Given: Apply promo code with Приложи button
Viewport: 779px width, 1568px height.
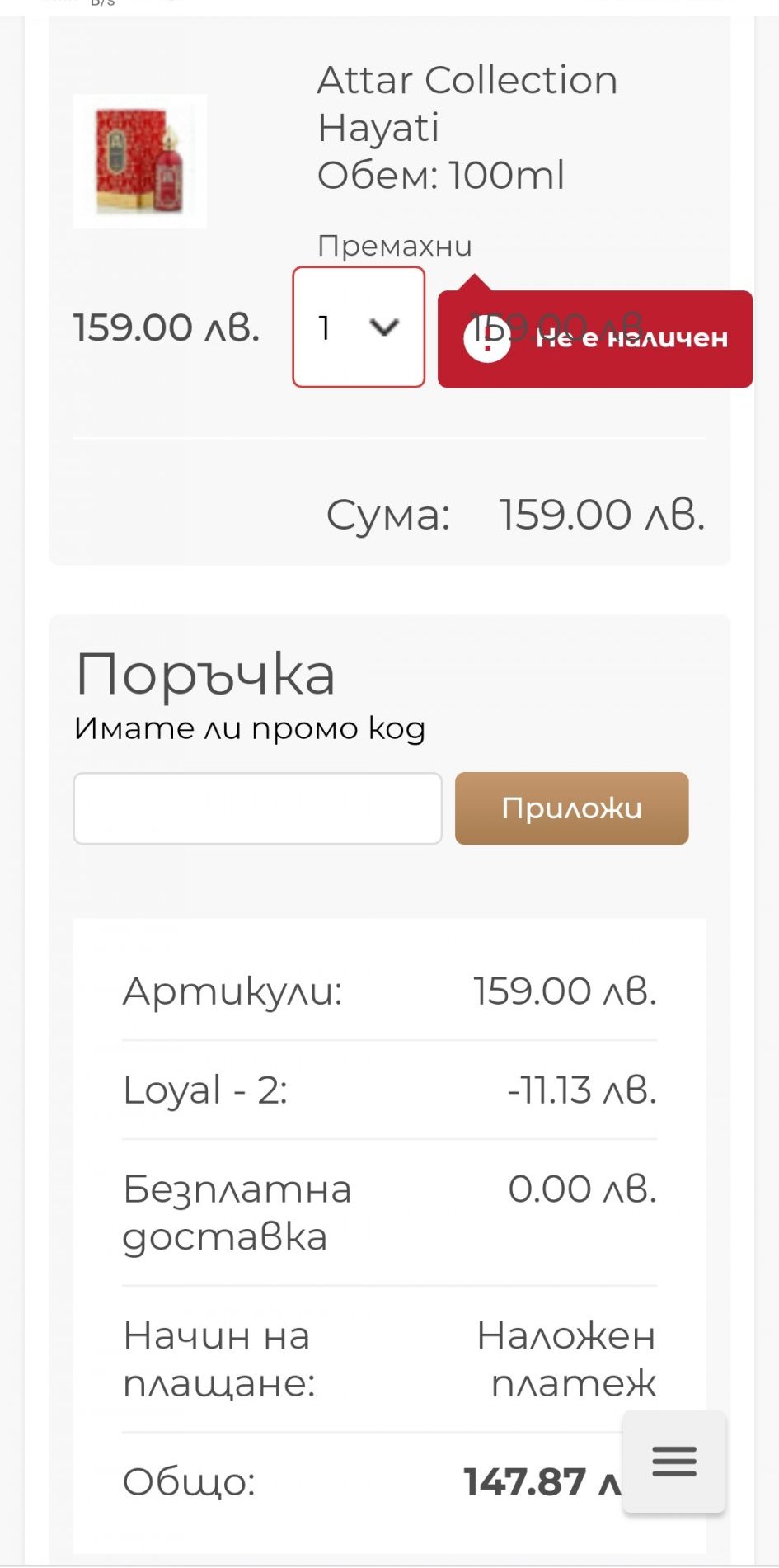Looking at the screenshot, I should pyautogui.click(x=571, y=808).
